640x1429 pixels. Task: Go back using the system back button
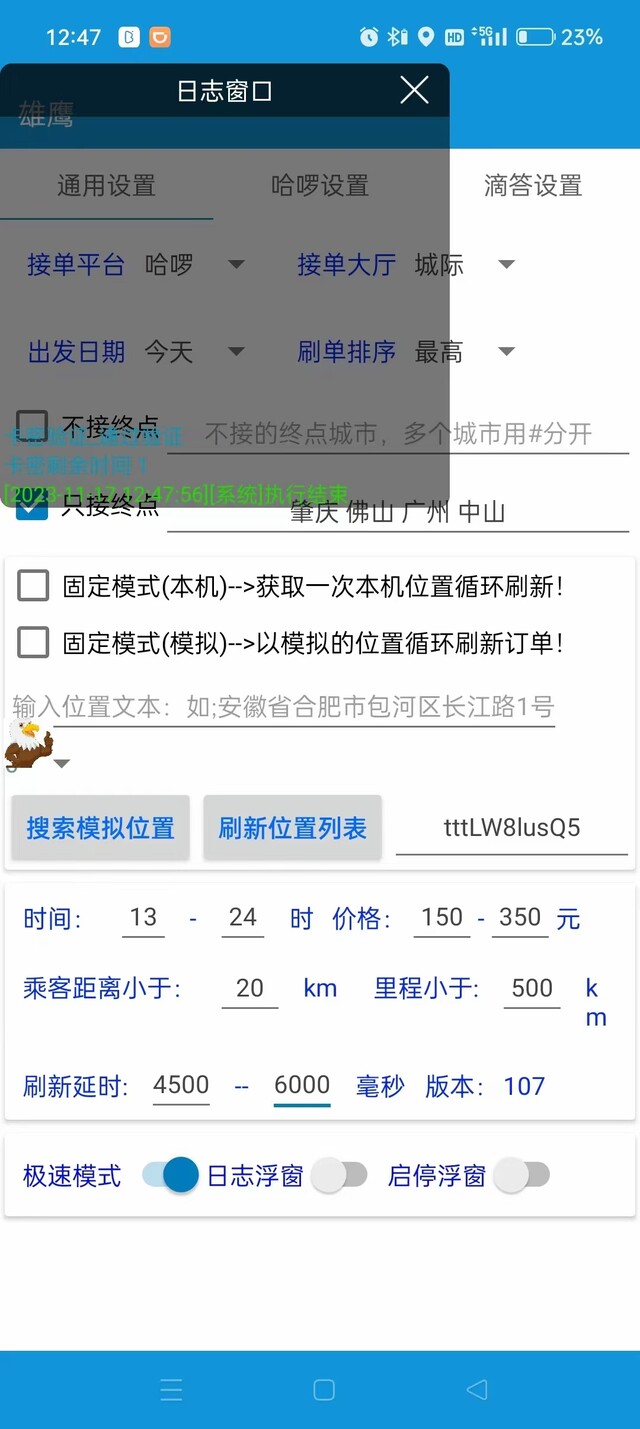tap(477, 1389)
